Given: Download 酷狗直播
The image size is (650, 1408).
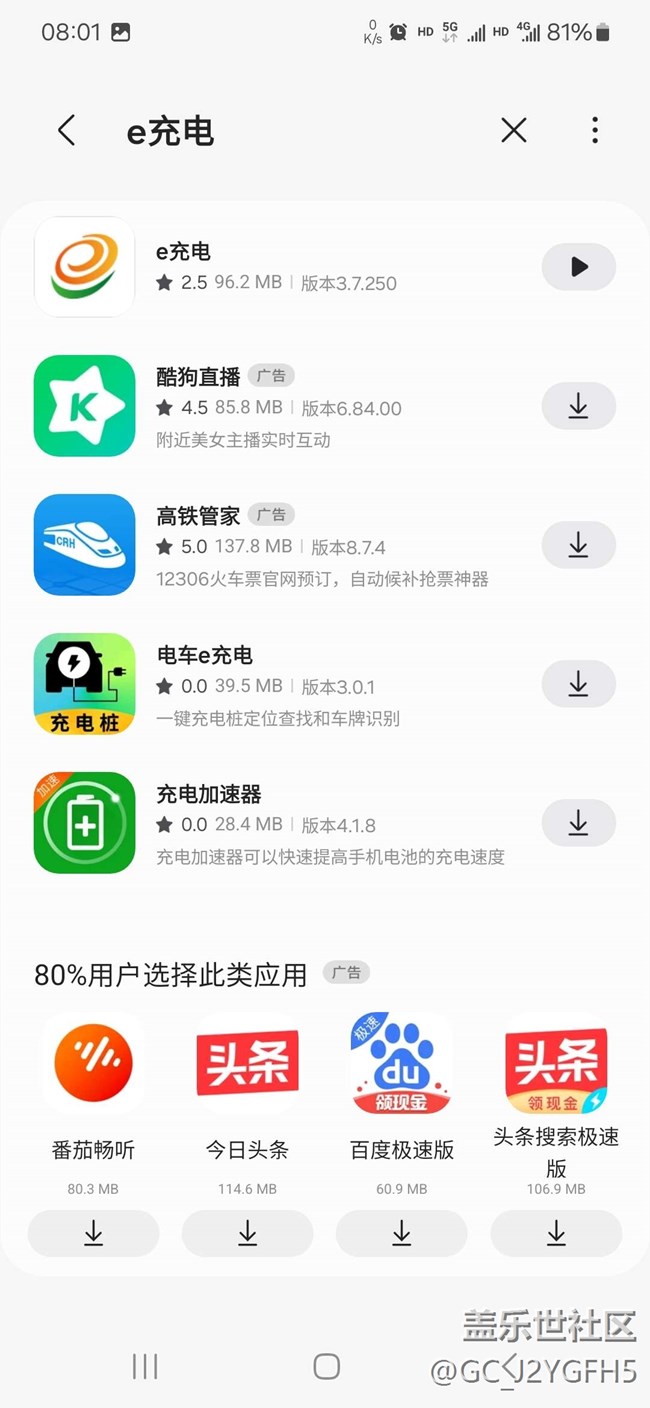Looking at the screenshot, I should click(578, 406).
